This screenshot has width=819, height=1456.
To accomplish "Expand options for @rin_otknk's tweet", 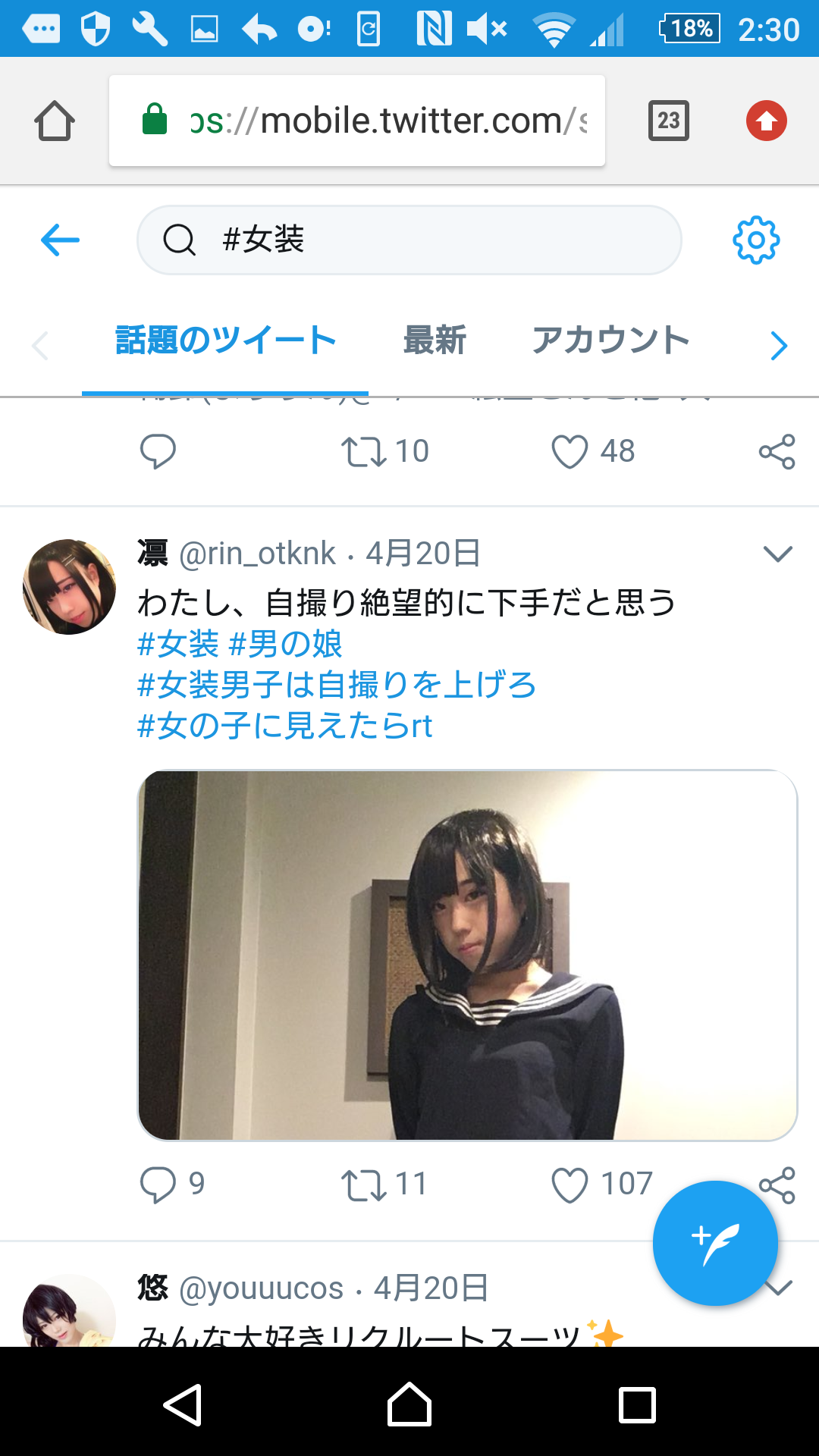I will (778, 554).
